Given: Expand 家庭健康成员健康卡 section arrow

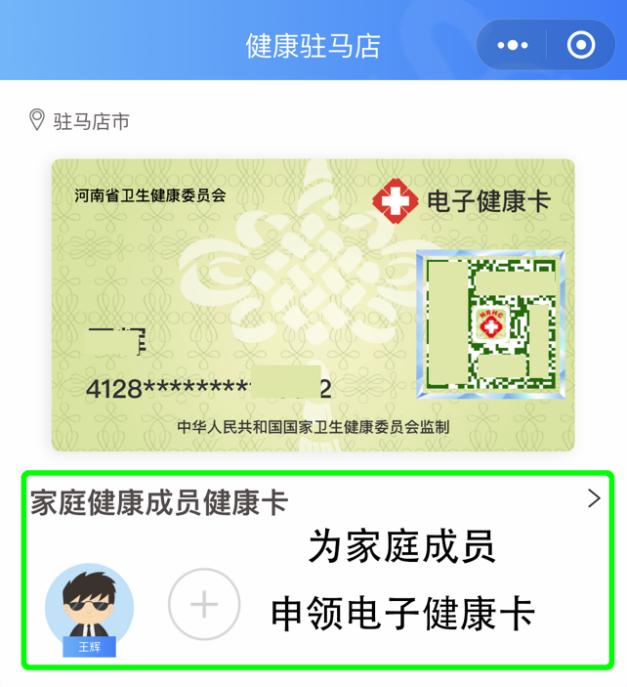Looking at the screenshot, I should pos(594,498).
